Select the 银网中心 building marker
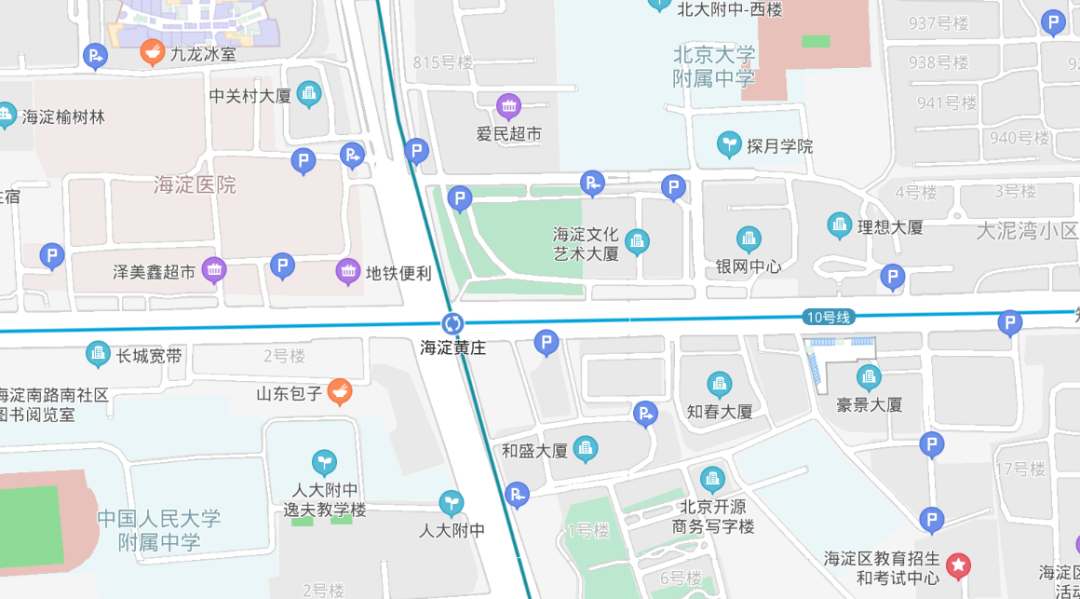Viewport: 1080px width, 599px height. [748, 239]
